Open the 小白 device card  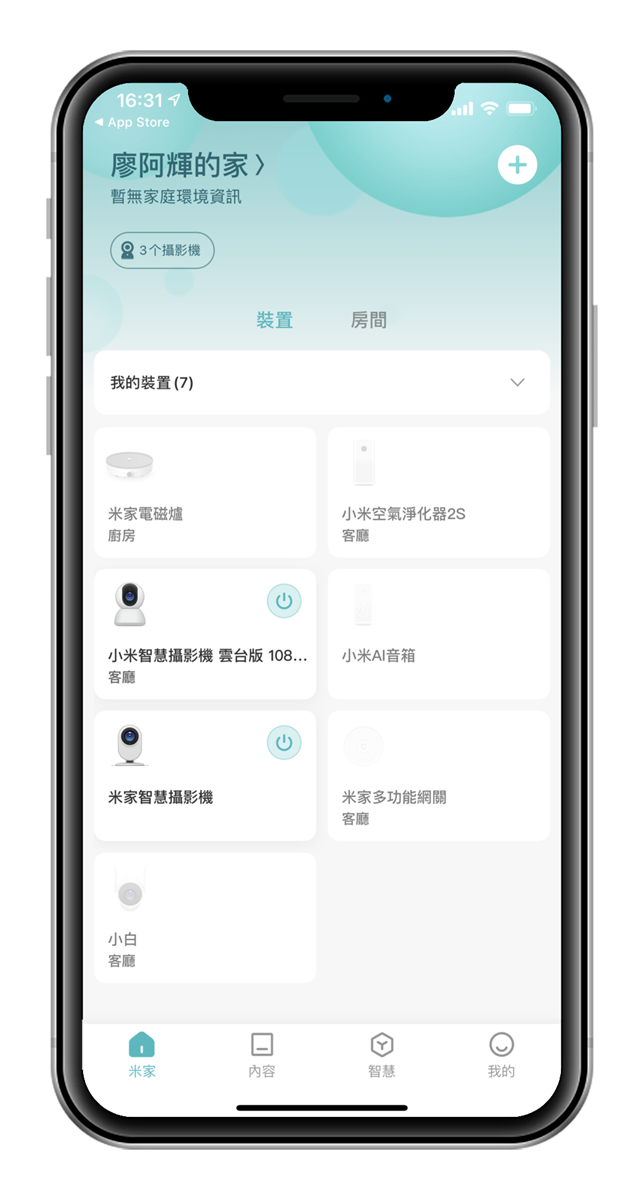[x=205, y=917]
